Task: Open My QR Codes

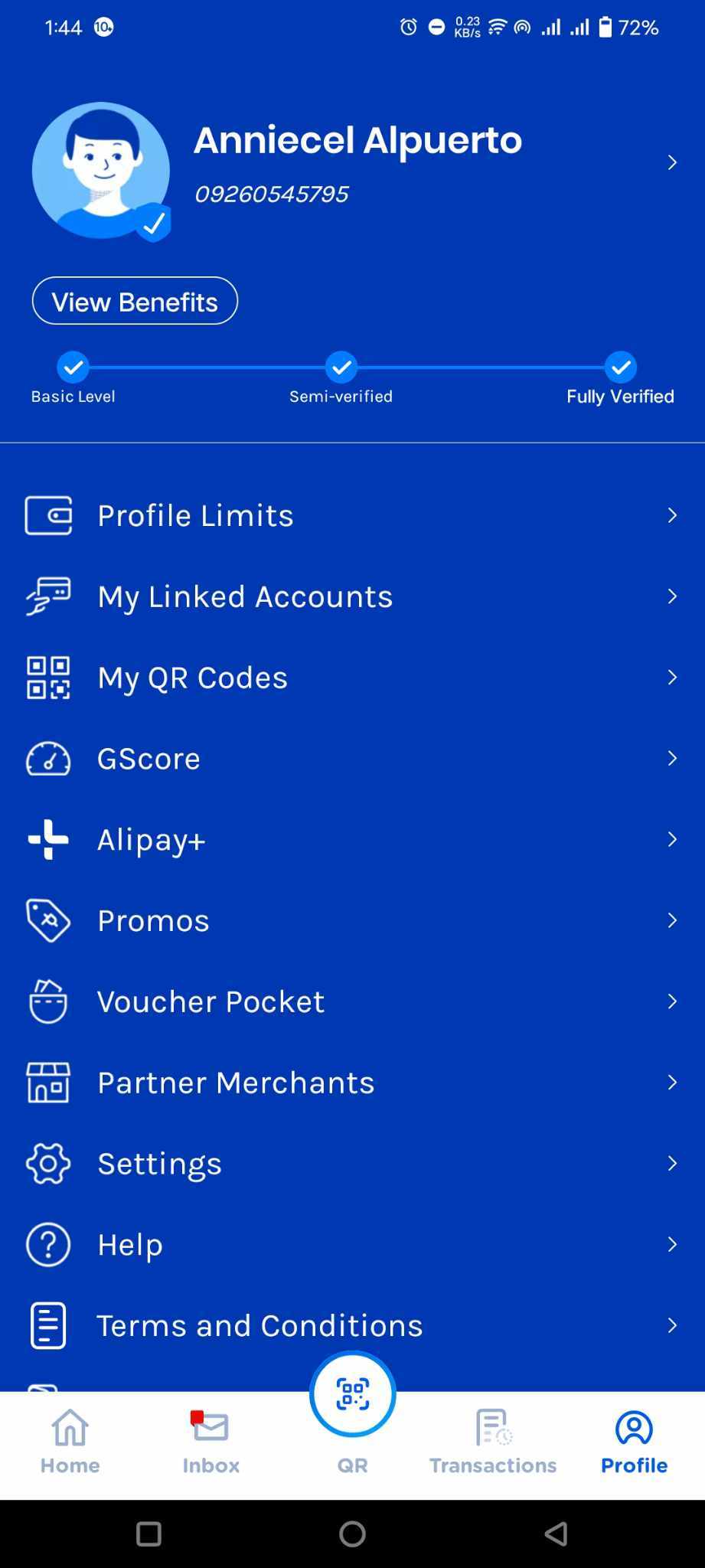Action: click(x=352, y=678)
